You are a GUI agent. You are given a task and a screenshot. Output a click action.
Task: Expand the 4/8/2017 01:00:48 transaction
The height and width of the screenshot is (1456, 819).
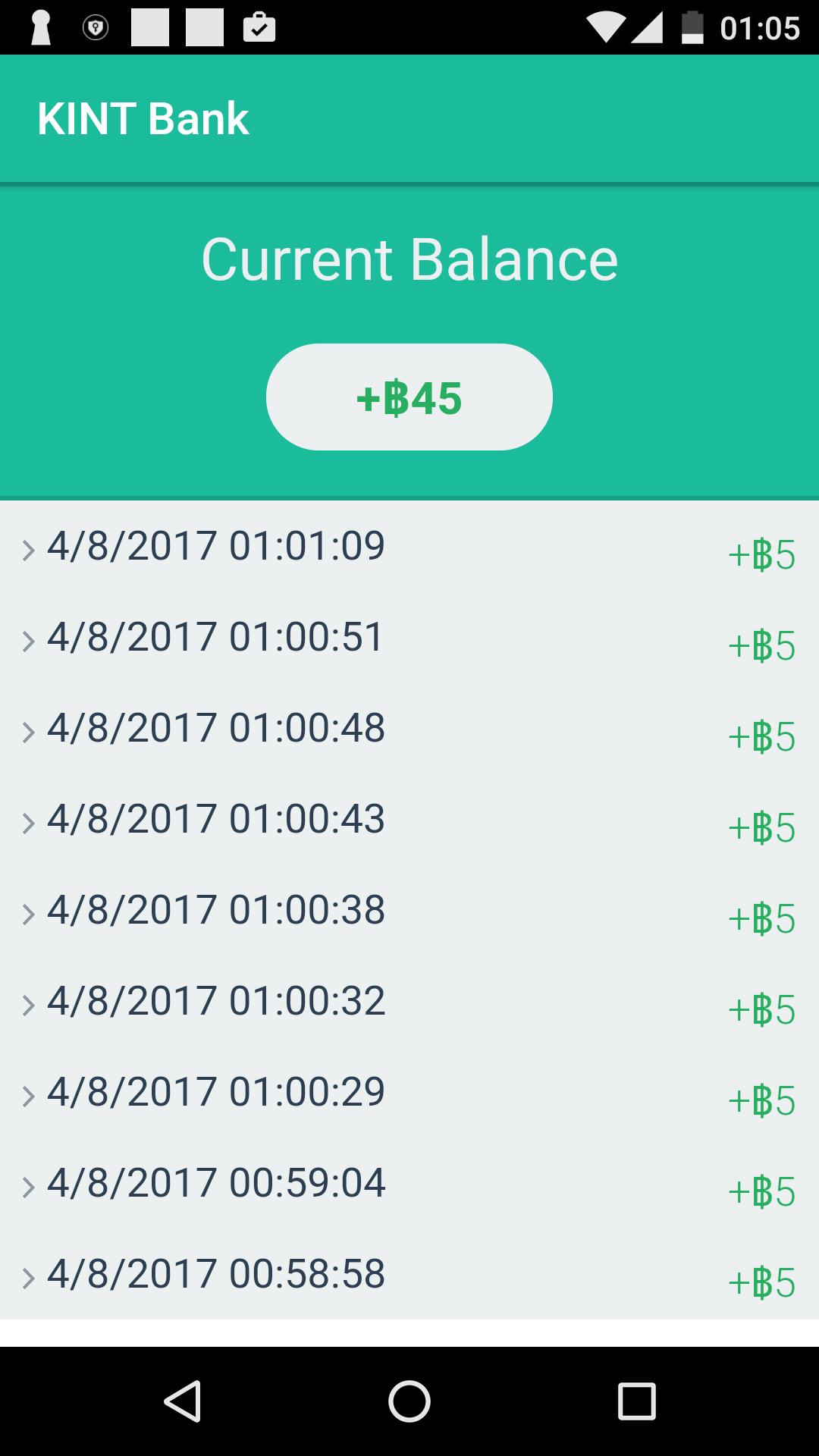pyautogui.click(x=409, y=728)
